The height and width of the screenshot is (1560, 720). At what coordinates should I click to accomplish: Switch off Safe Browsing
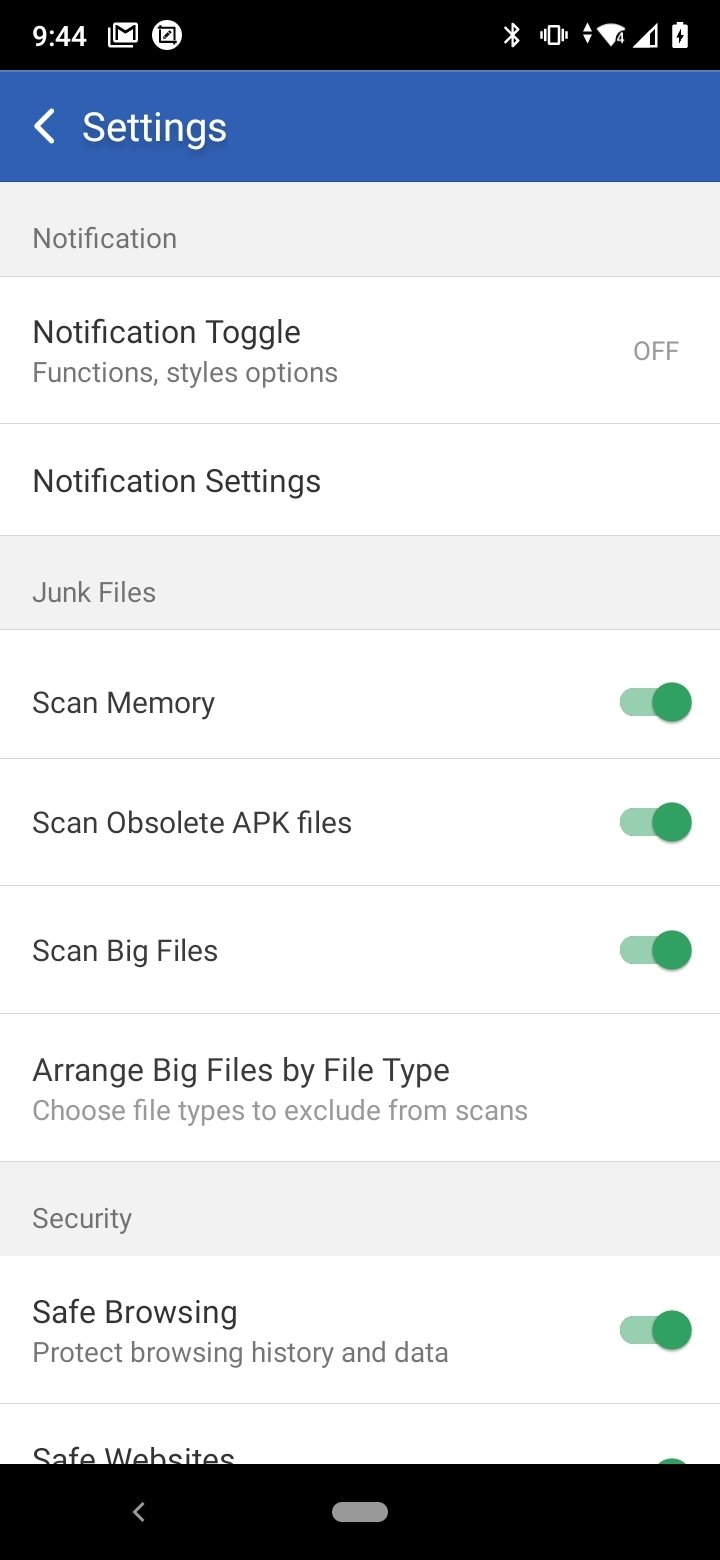click(x=655, y=1330)
